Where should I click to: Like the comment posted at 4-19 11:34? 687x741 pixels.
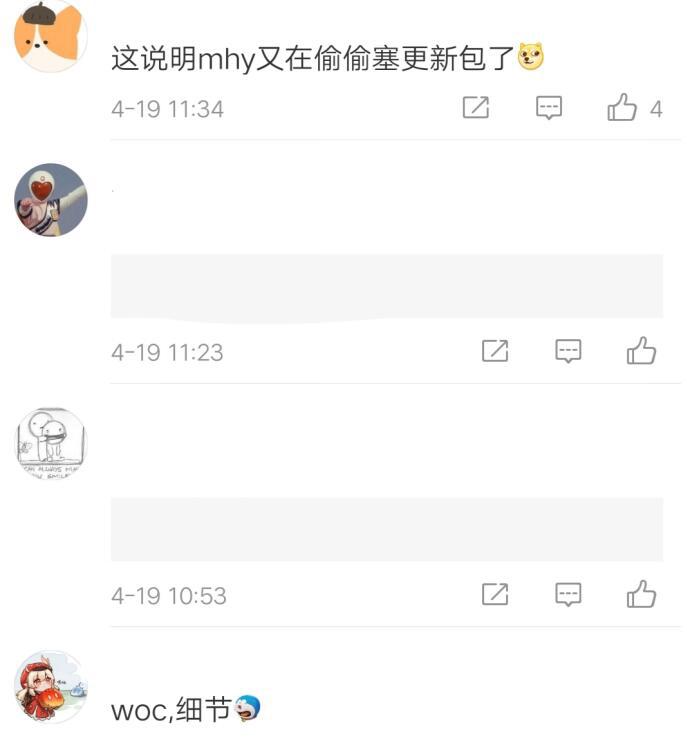(x=622, y=108)
